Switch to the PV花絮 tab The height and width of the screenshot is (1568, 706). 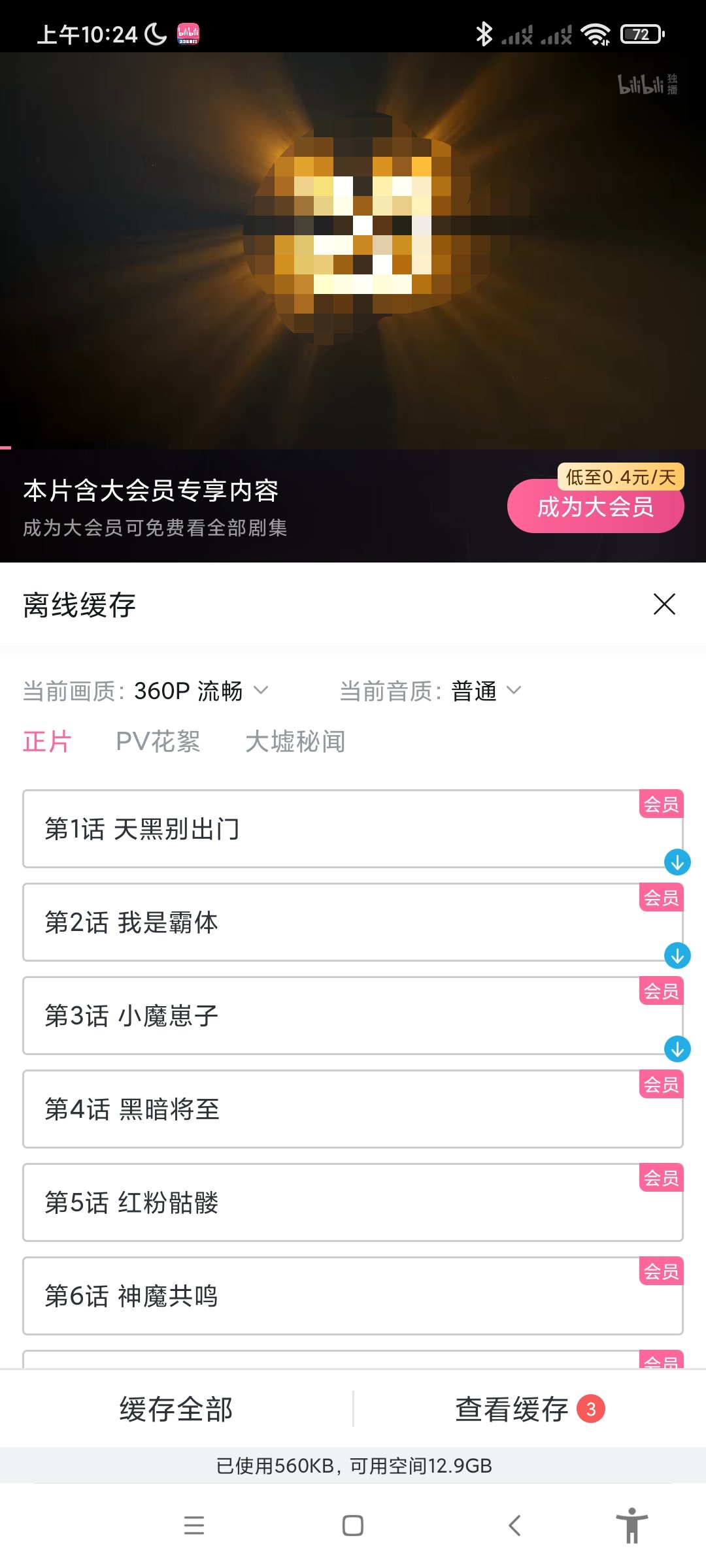158,742
